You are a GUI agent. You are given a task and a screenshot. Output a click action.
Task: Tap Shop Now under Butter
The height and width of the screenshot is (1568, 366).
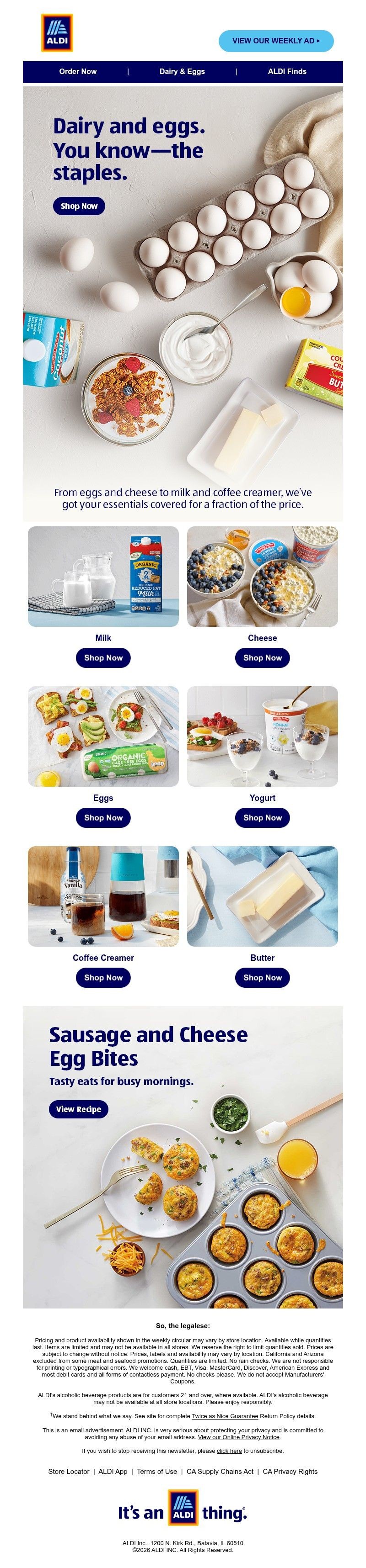tap(262, 978)
